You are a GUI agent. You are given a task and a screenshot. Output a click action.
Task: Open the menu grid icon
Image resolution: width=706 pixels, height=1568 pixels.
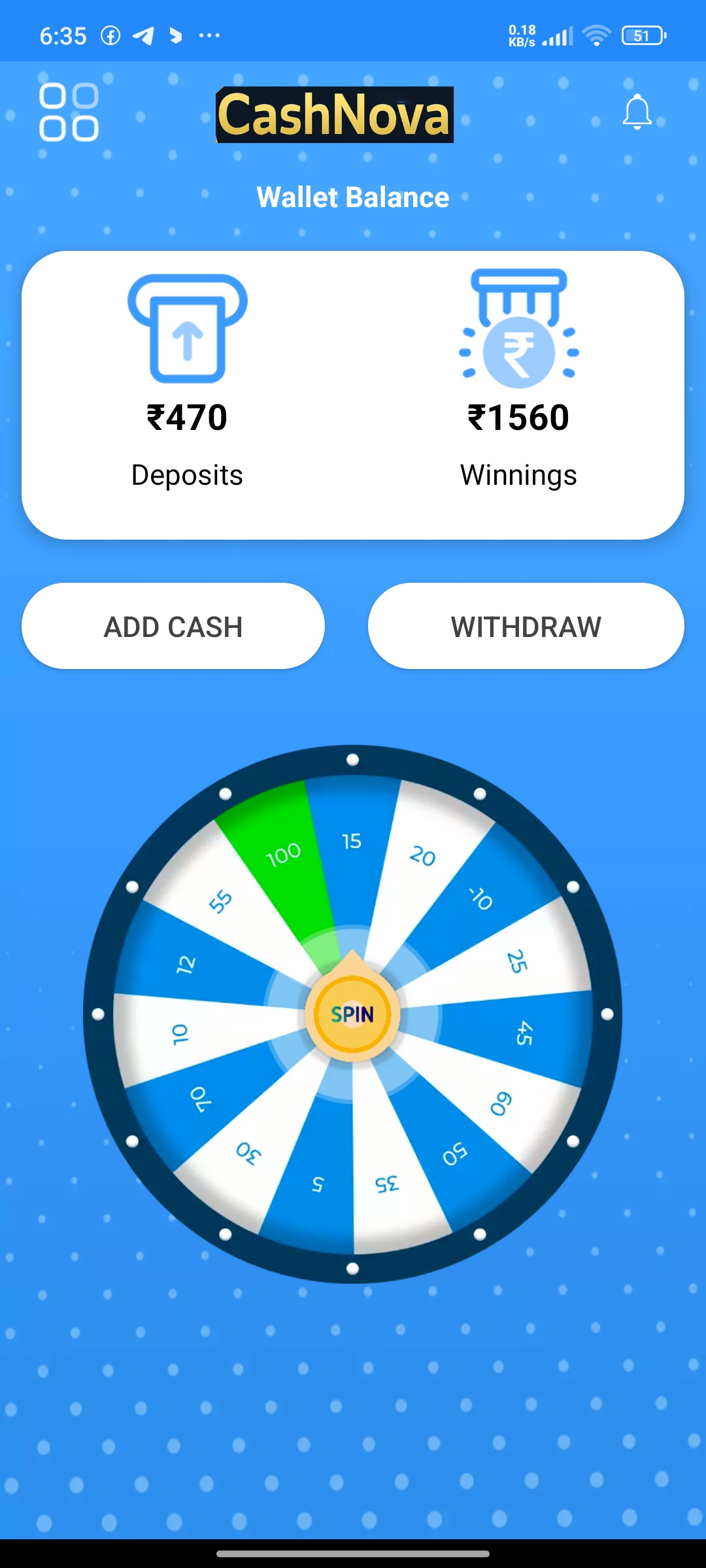[69, 112]
